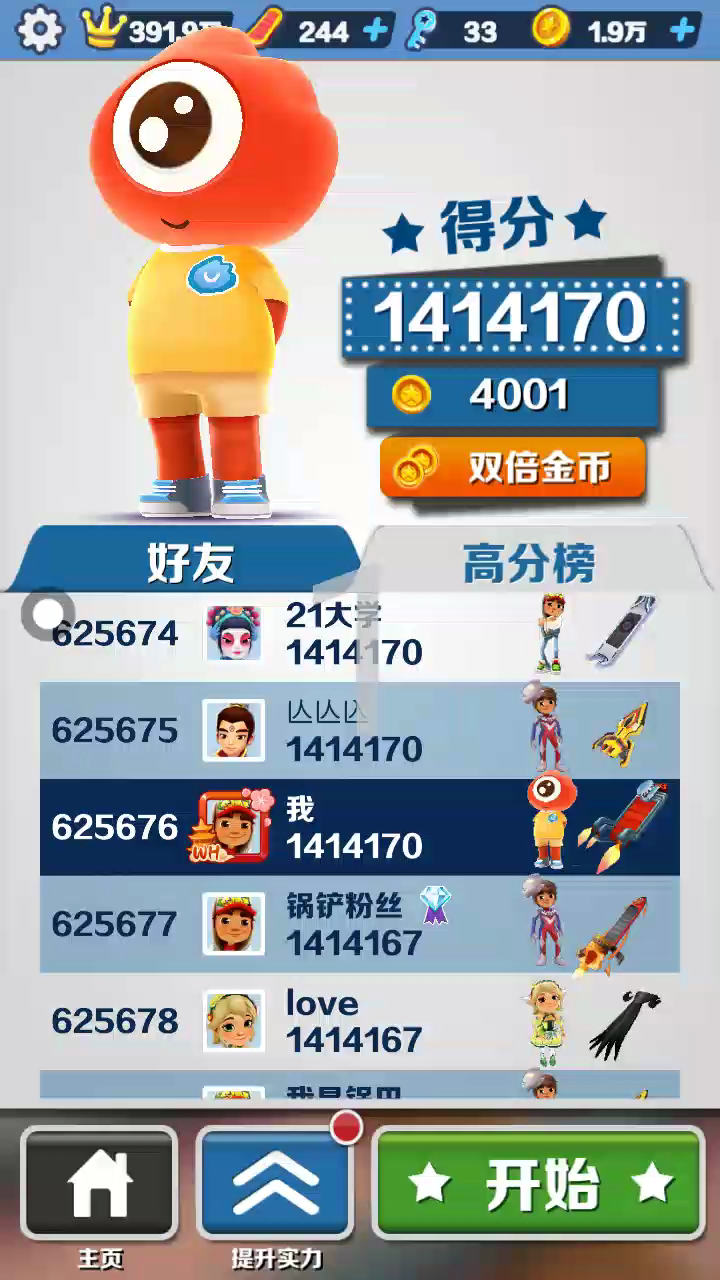Open 锅铲粉丝's leaderboard entry

360,924
